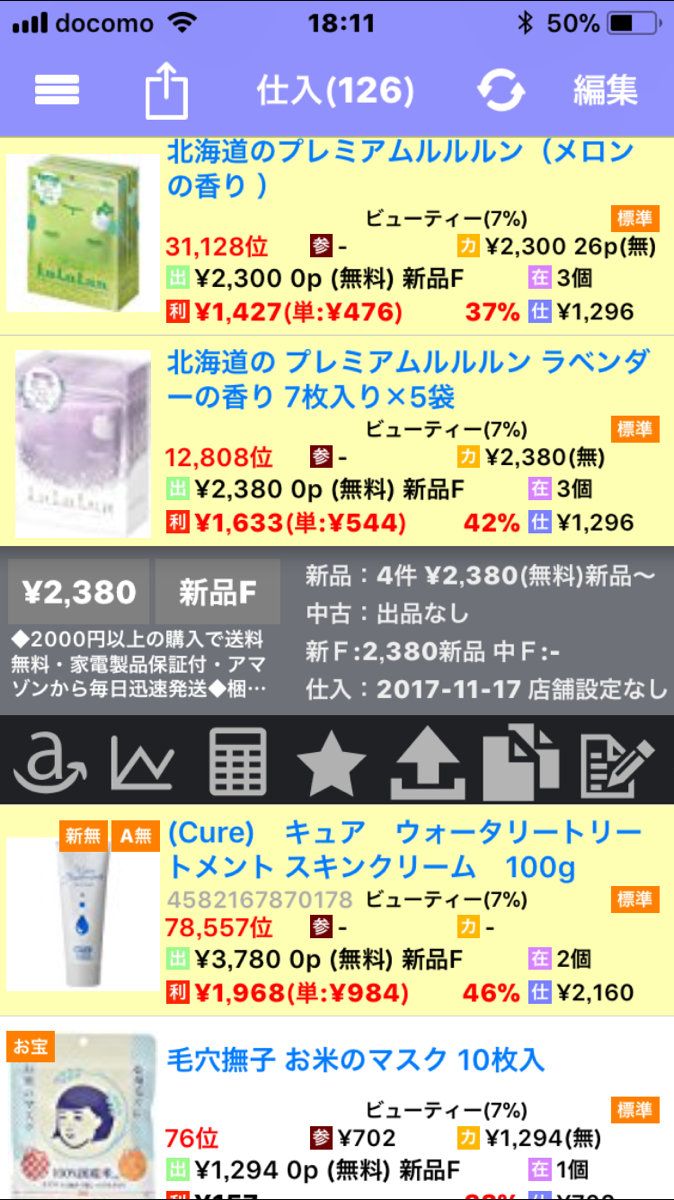
Task: Tap the copy documents icon
Action: 520,762
